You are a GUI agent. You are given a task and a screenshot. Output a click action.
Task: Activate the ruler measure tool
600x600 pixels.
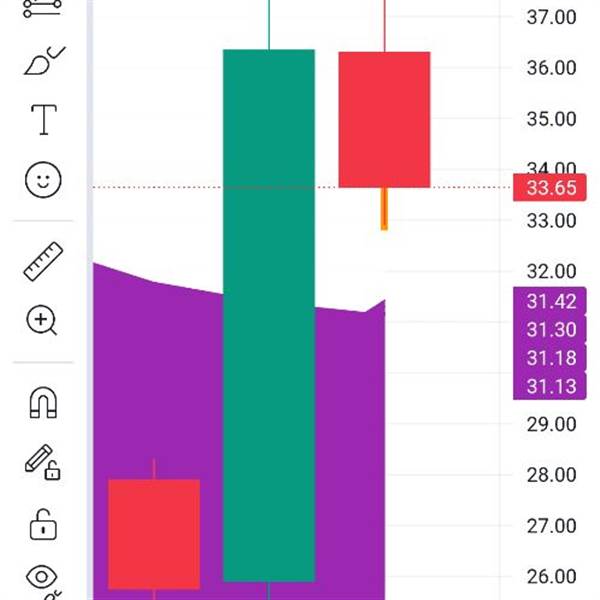tap(43, 261)
